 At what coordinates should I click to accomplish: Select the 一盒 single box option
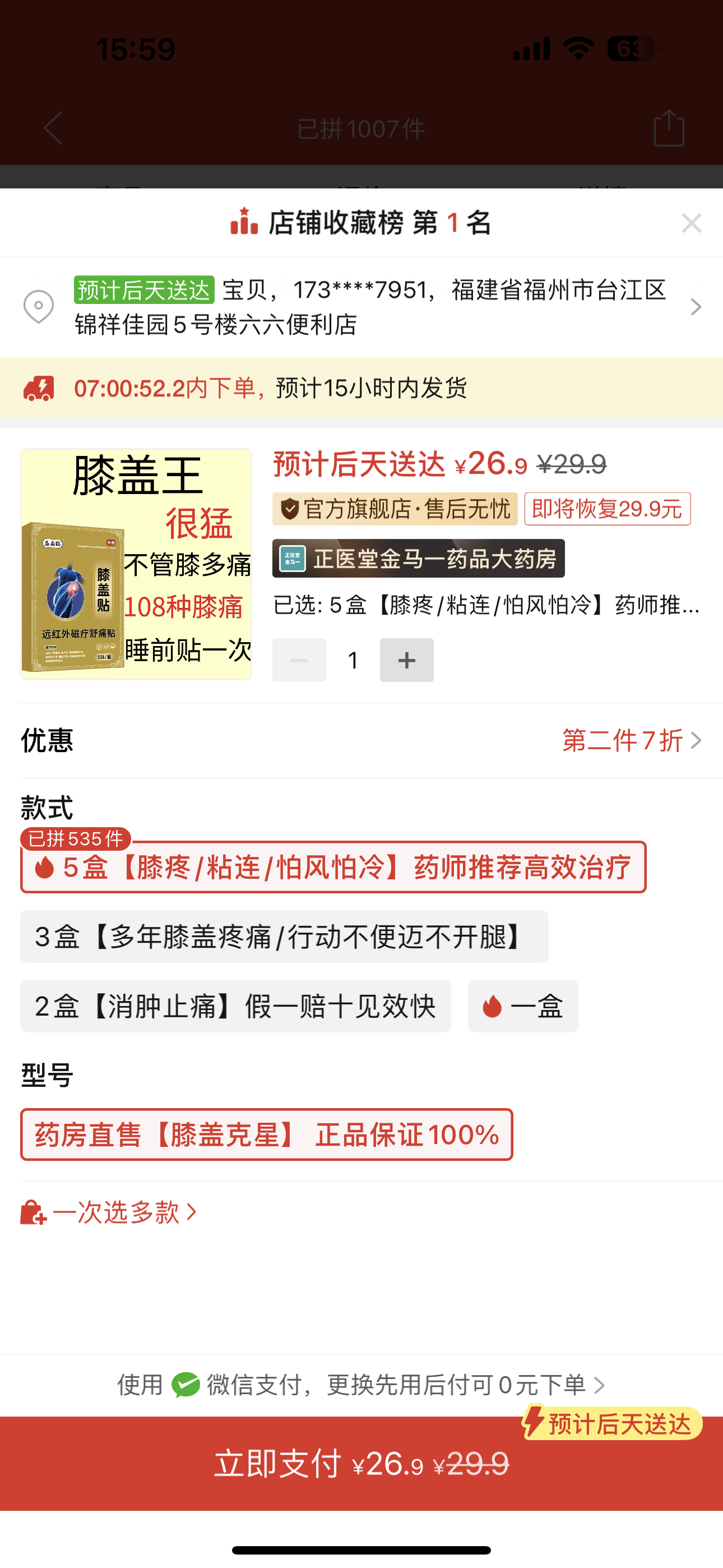point(523,1006)
